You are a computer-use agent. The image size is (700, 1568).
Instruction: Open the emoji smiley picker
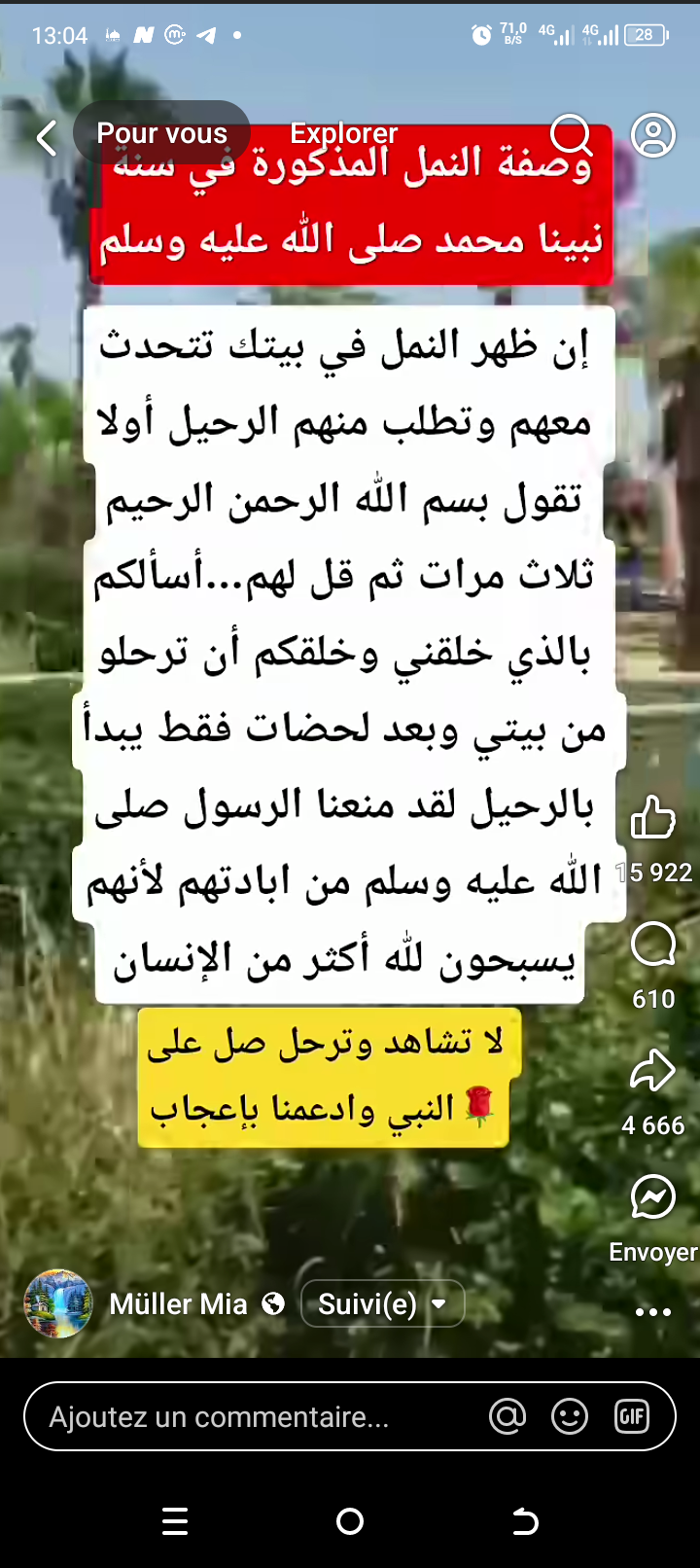coord(570,1417)
